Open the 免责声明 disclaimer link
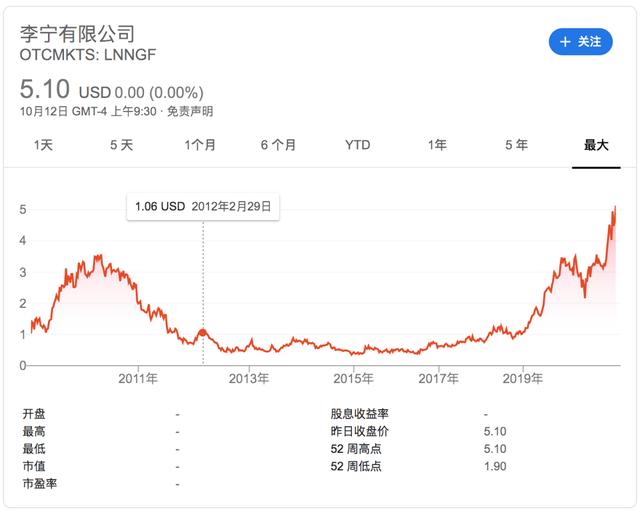The width and height of the screenshot is (640, 514). (x=193, y=111)
